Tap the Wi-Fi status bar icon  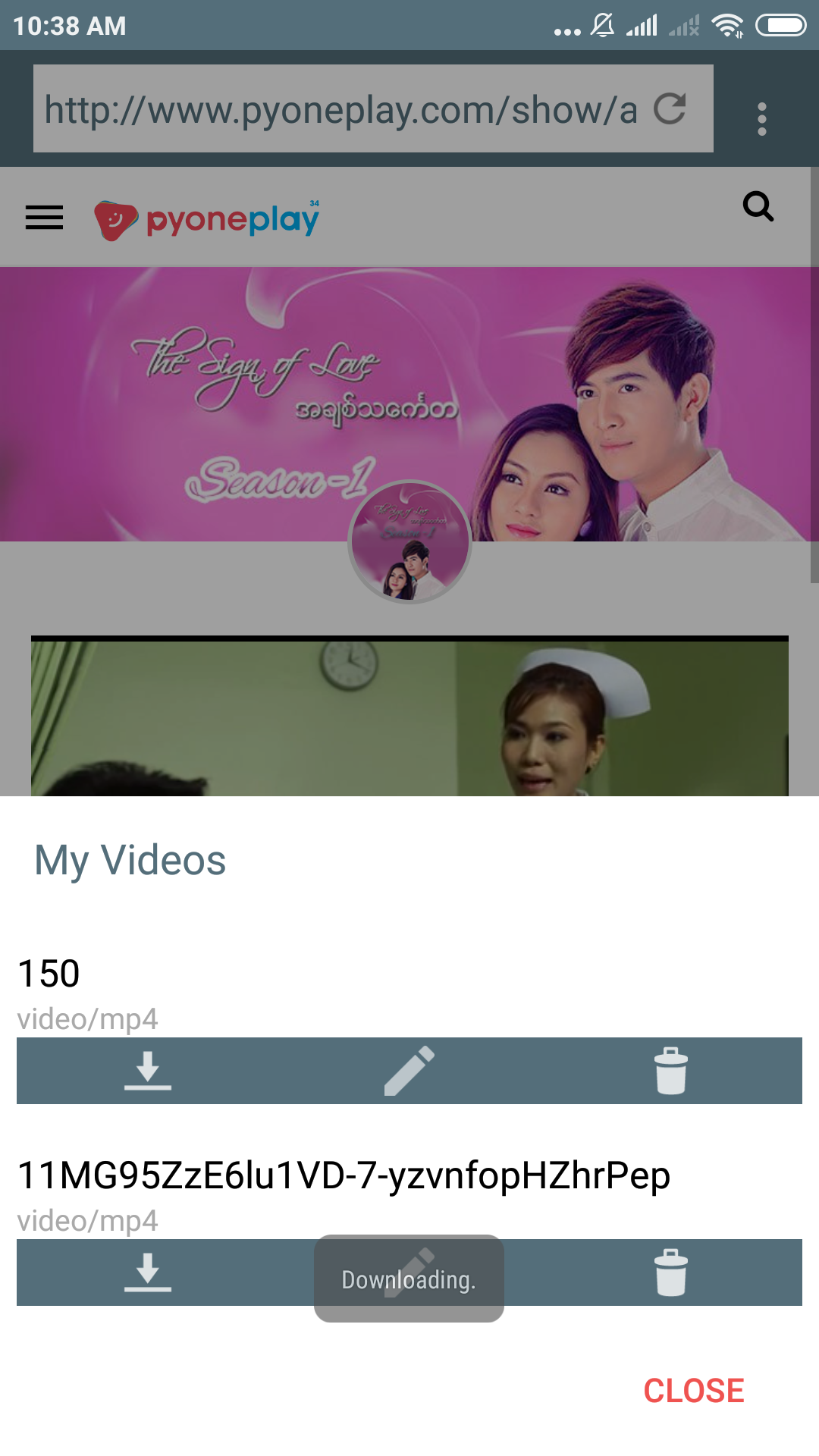coord(727,25)
